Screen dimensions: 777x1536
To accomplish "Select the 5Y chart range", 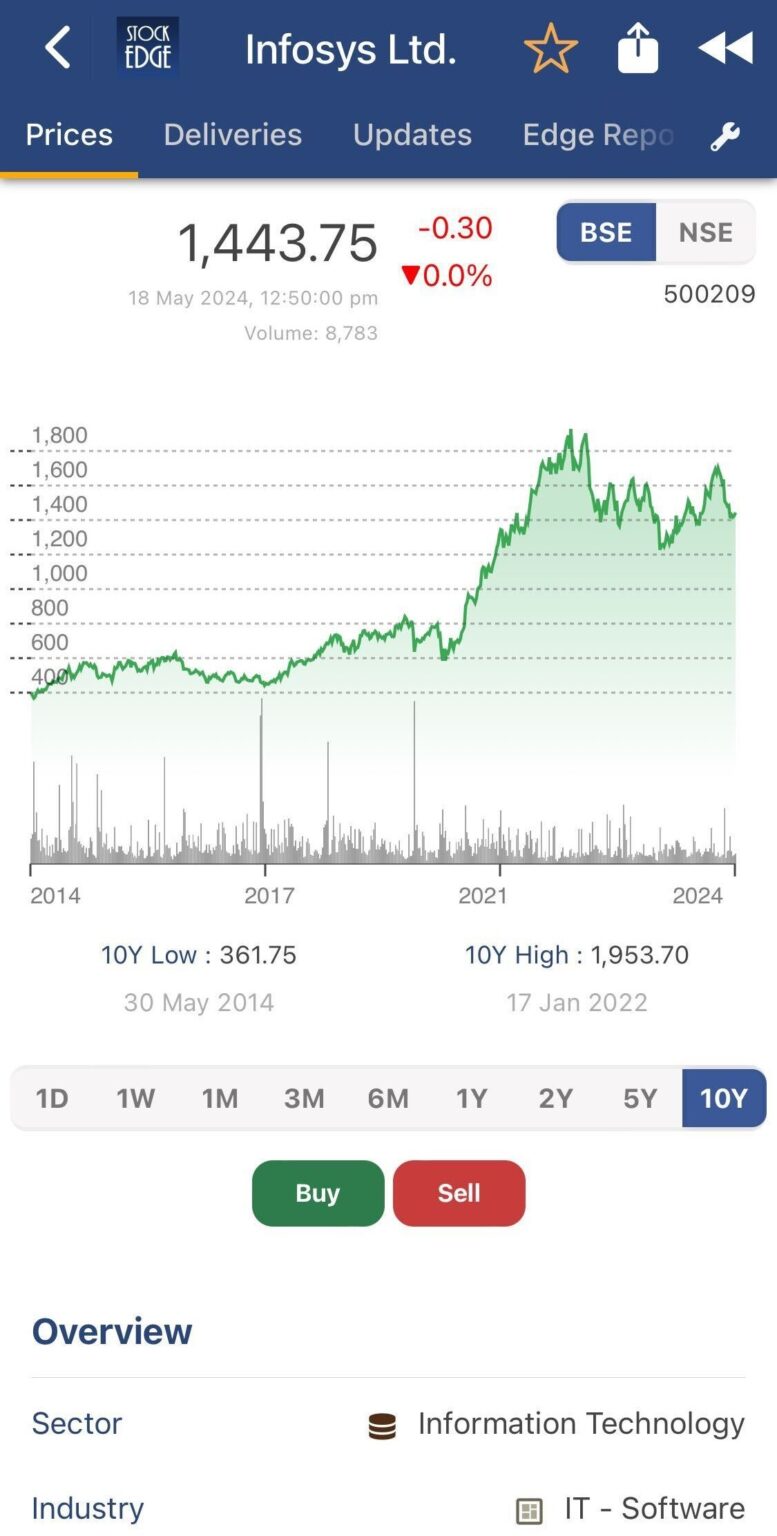I will click(x=640, y=1098).
